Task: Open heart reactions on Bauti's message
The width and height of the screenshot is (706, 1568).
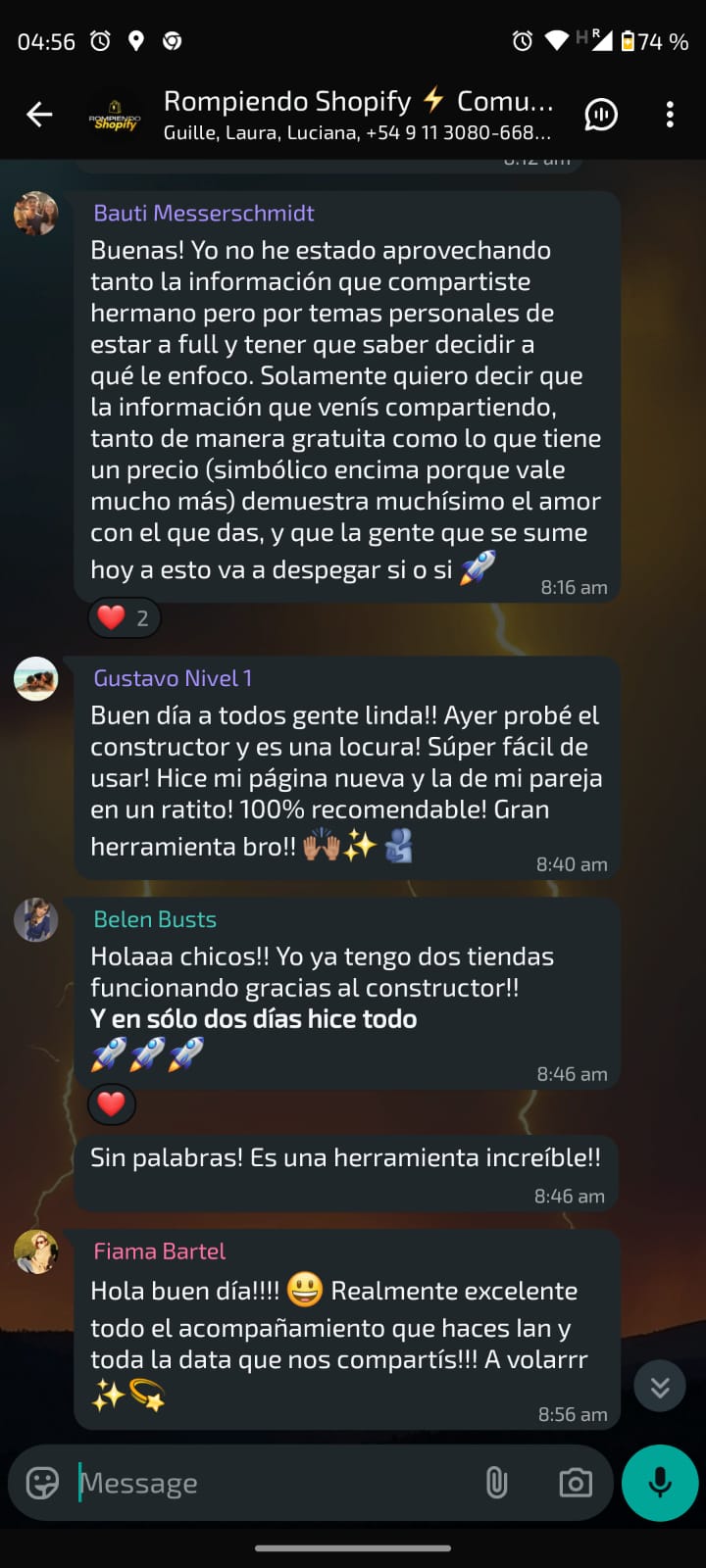Action: tap(124, 618)
